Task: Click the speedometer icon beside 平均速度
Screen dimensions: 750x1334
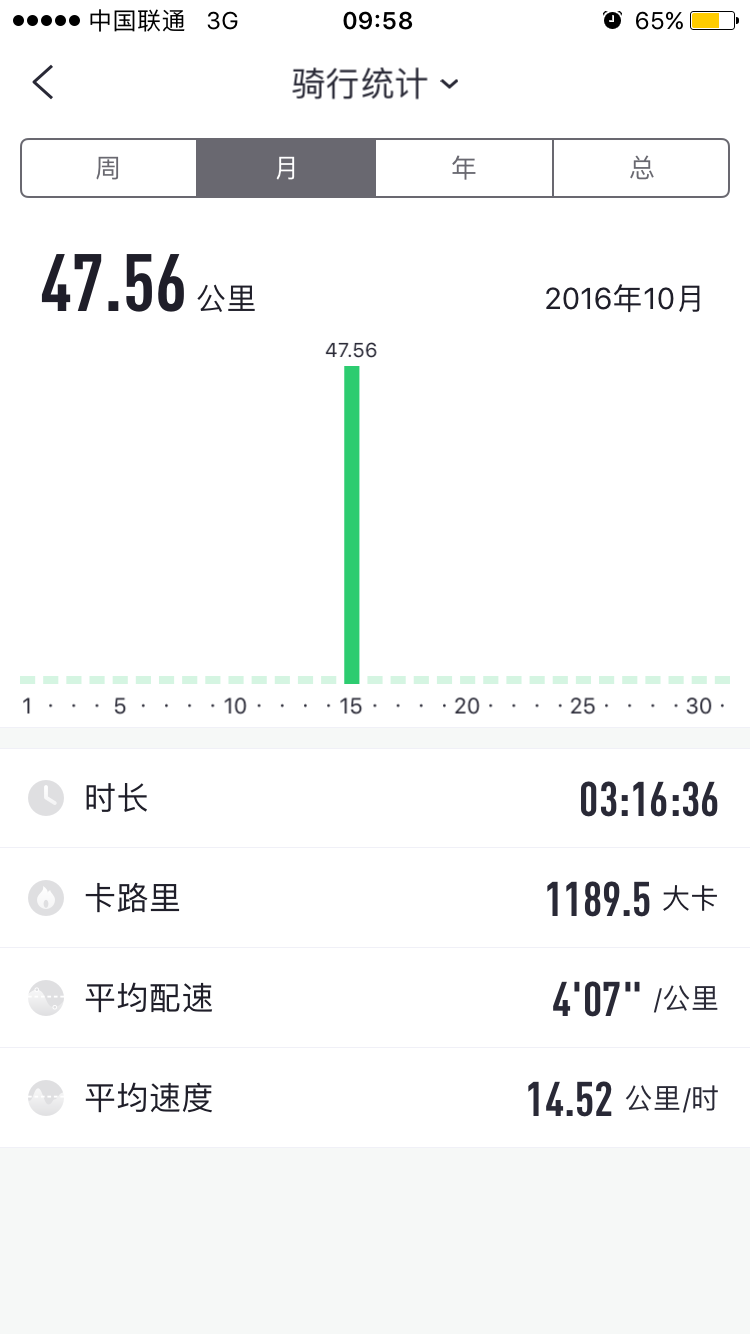Action: (46, 1097)
